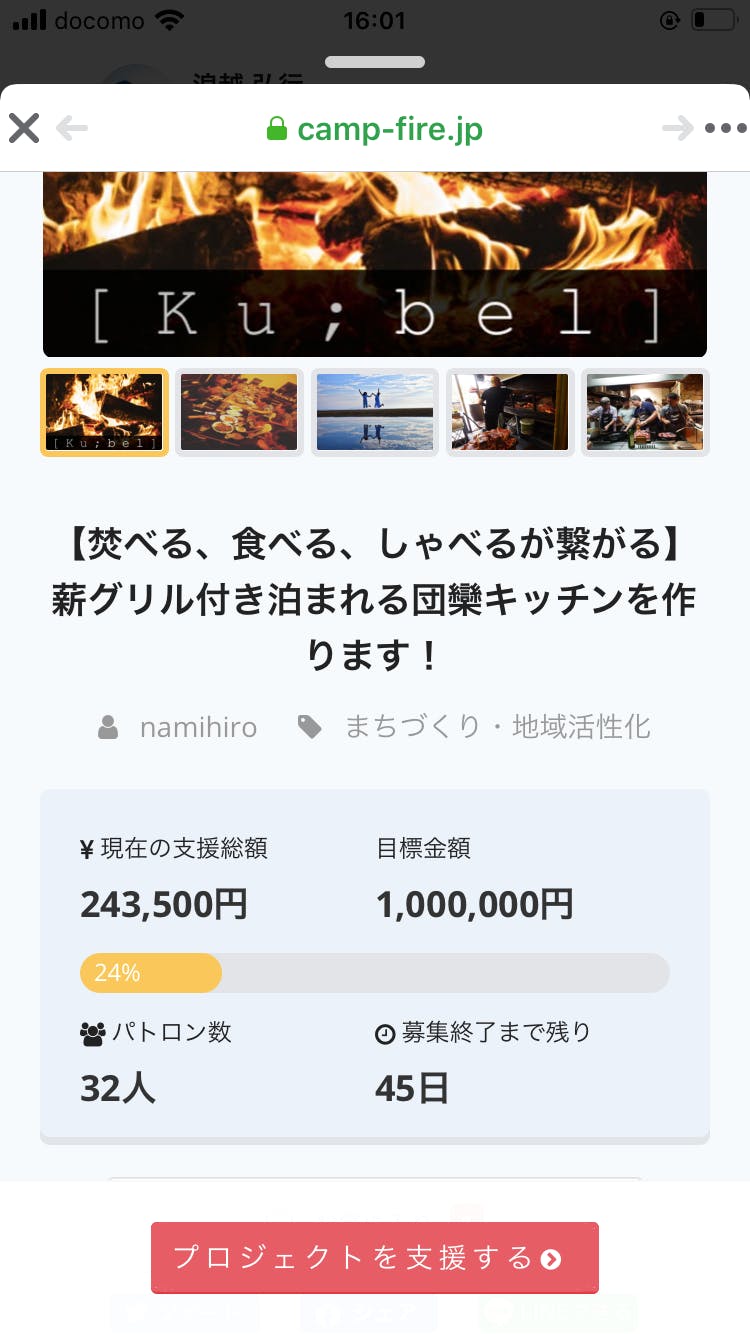Open namihiro's profile
Image resolution: width=750 pixels, height=1334 pixels.
(198, 727)
